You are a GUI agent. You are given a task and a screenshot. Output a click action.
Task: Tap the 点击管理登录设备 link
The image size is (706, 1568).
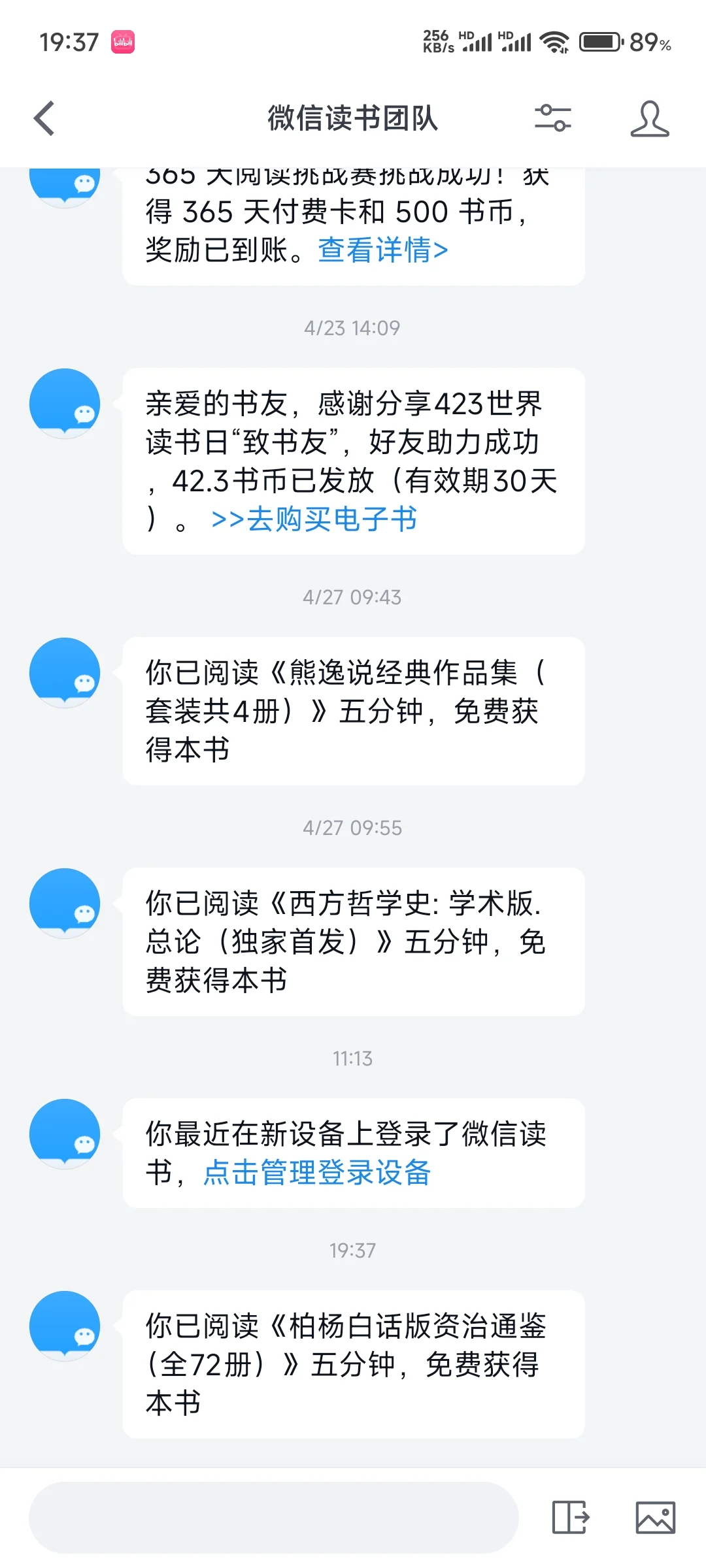317,1172
